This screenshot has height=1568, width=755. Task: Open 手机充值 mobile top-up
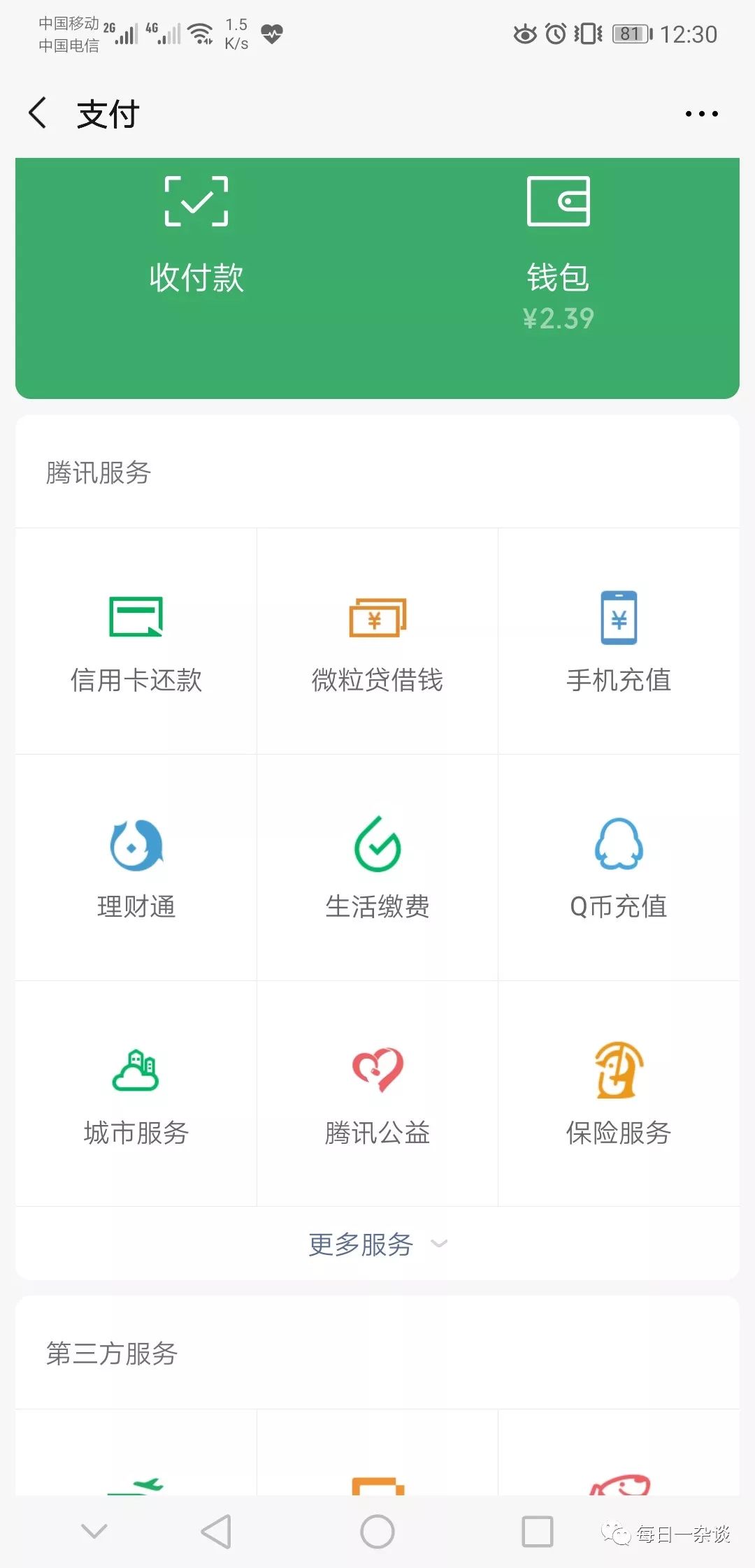619,641
